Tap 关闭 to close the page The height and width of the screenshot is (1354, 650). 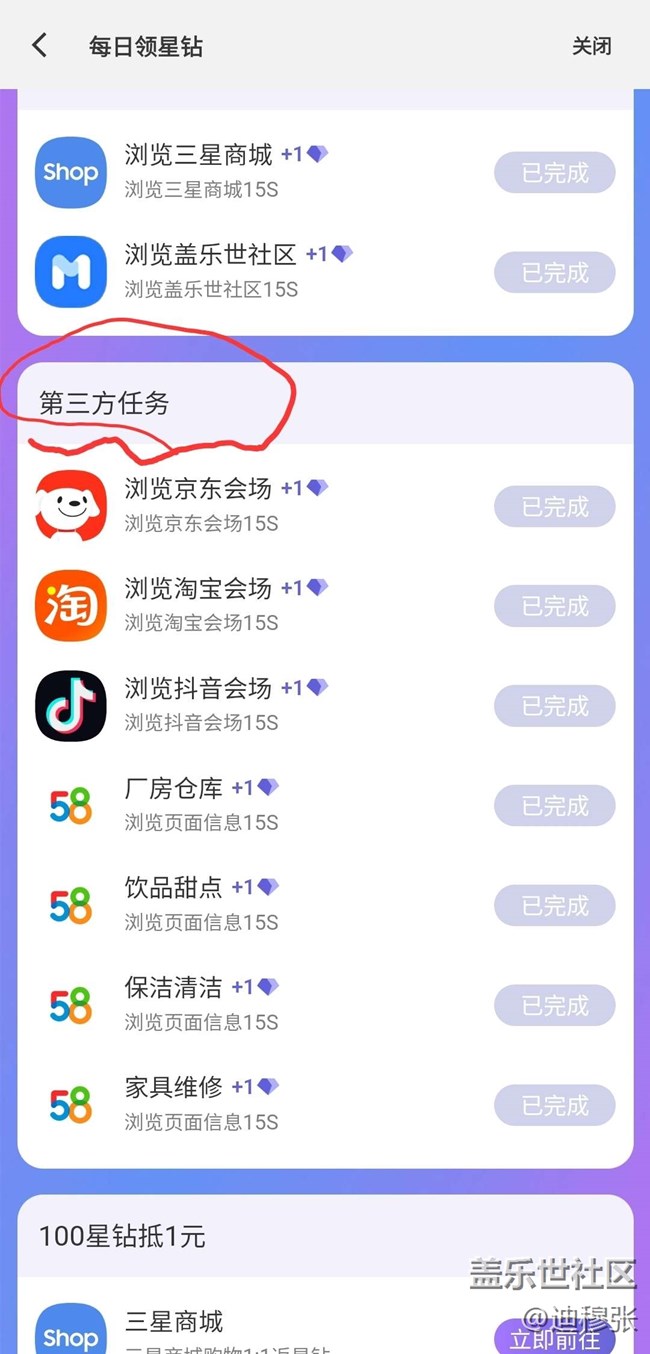tap(591, 46)
